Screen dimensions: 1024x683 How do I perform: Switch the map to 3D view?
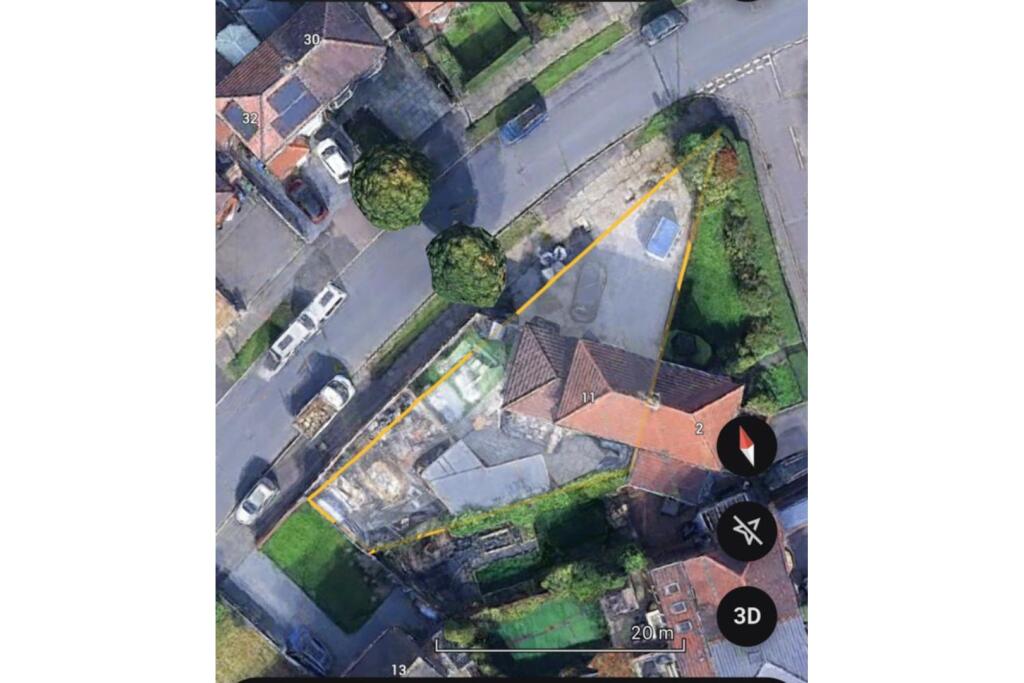coord(747,615)
